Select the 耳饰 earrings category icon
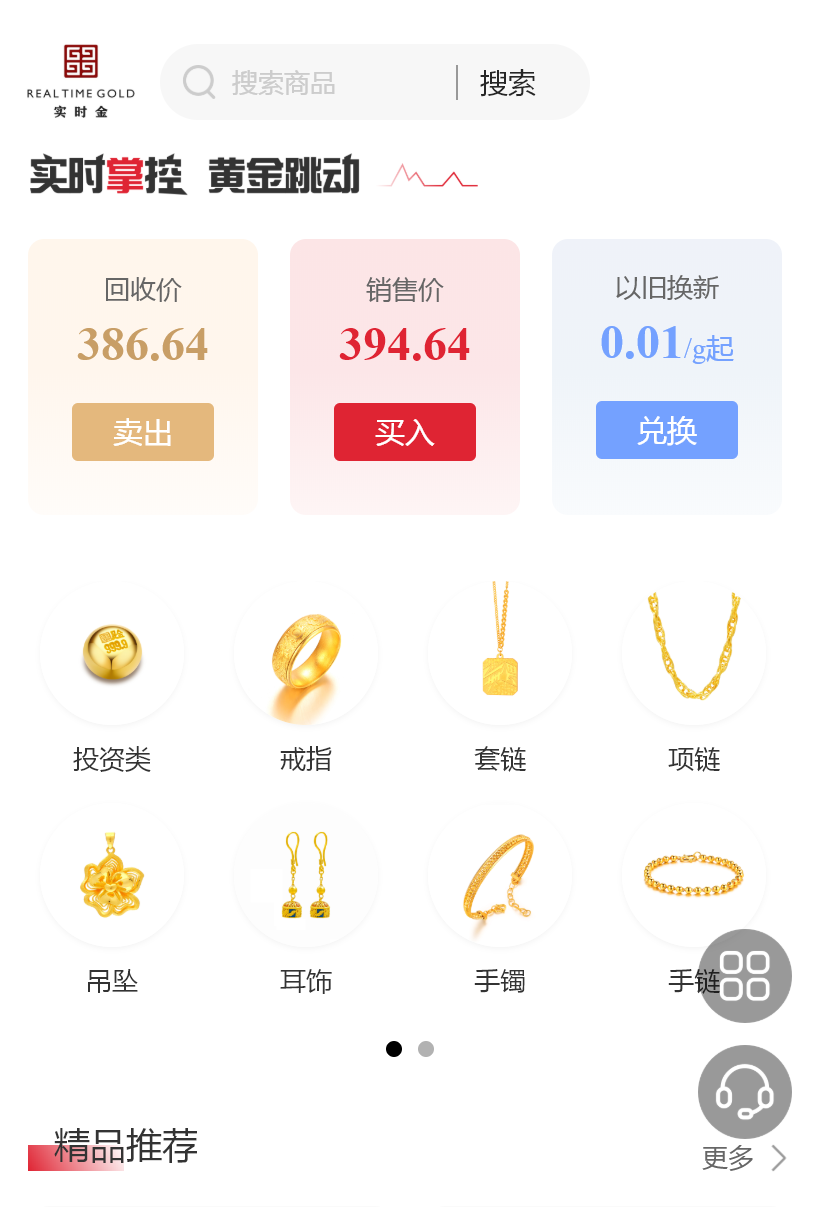Screen dimensions: 817x1207 (306, 874)
